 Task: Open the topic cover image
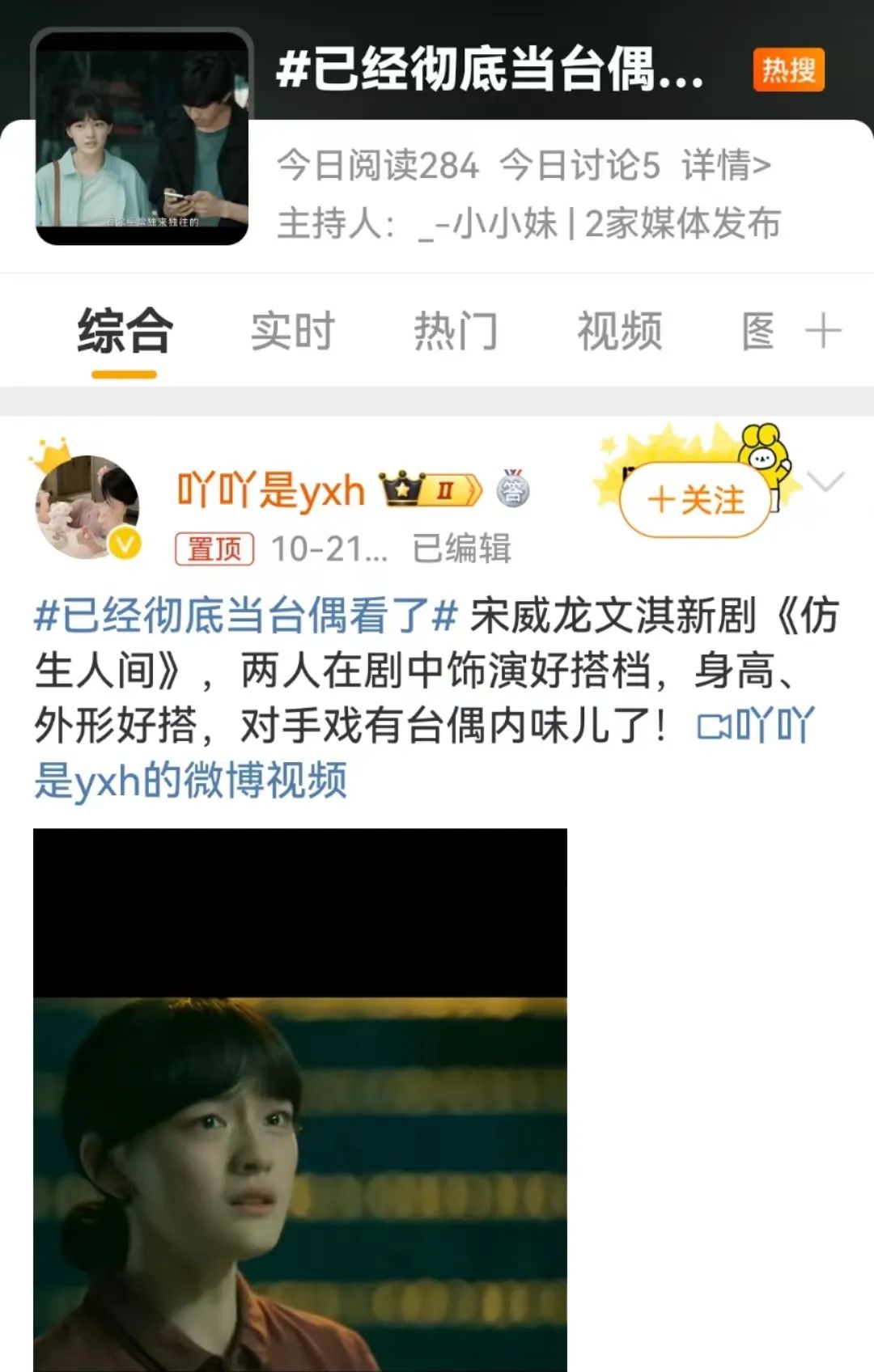pos(142,138)
